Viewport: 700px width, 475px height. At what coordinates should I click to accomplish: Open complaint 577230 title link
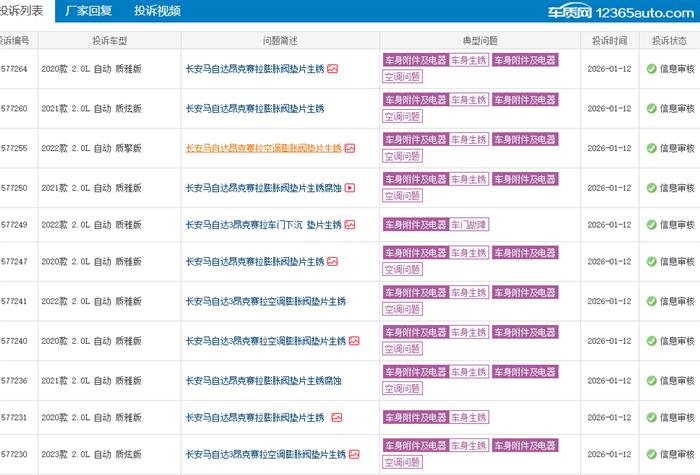coord(264,454)
